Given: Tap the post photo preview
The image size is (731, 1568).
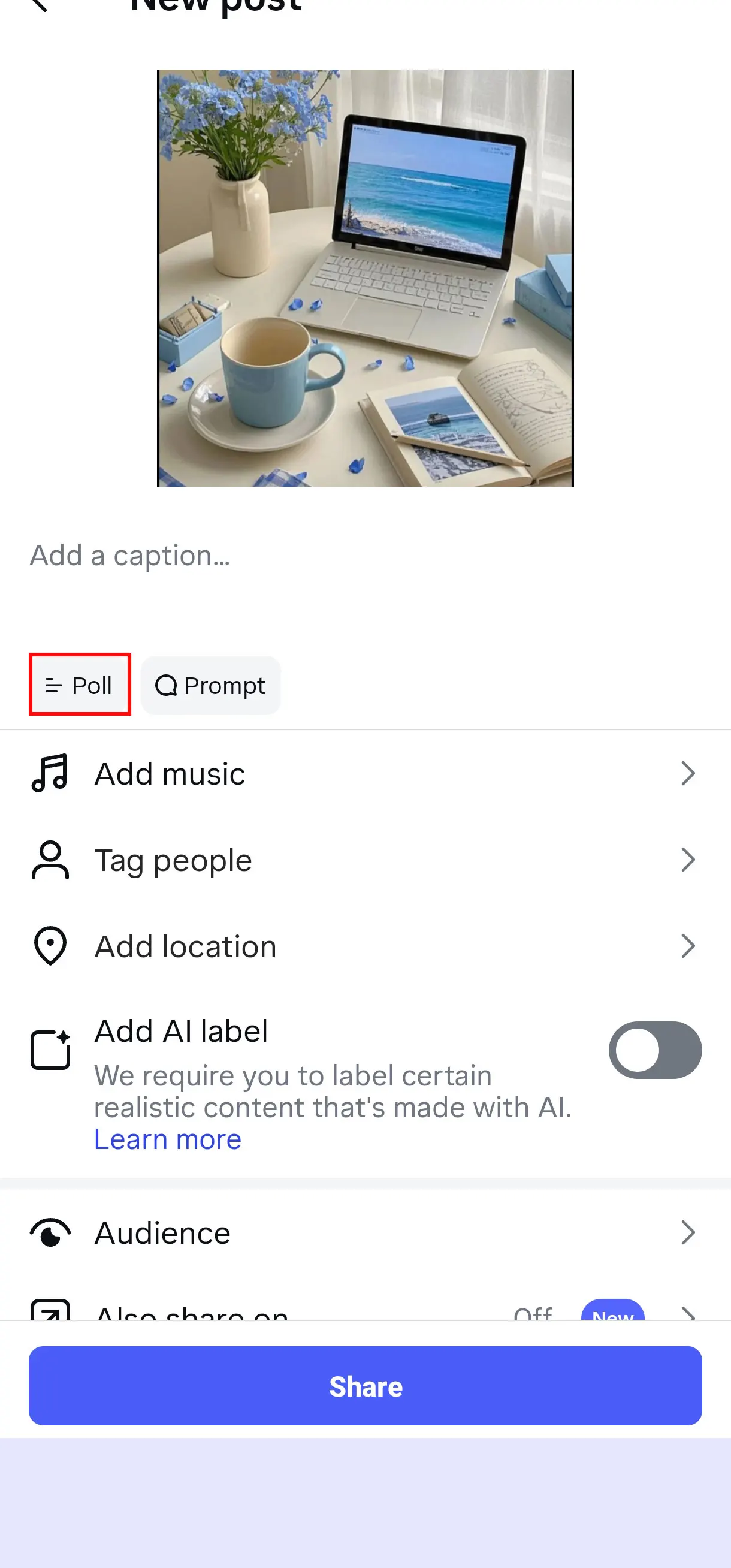Looking at the screenshot, I should tap(365, 278).
